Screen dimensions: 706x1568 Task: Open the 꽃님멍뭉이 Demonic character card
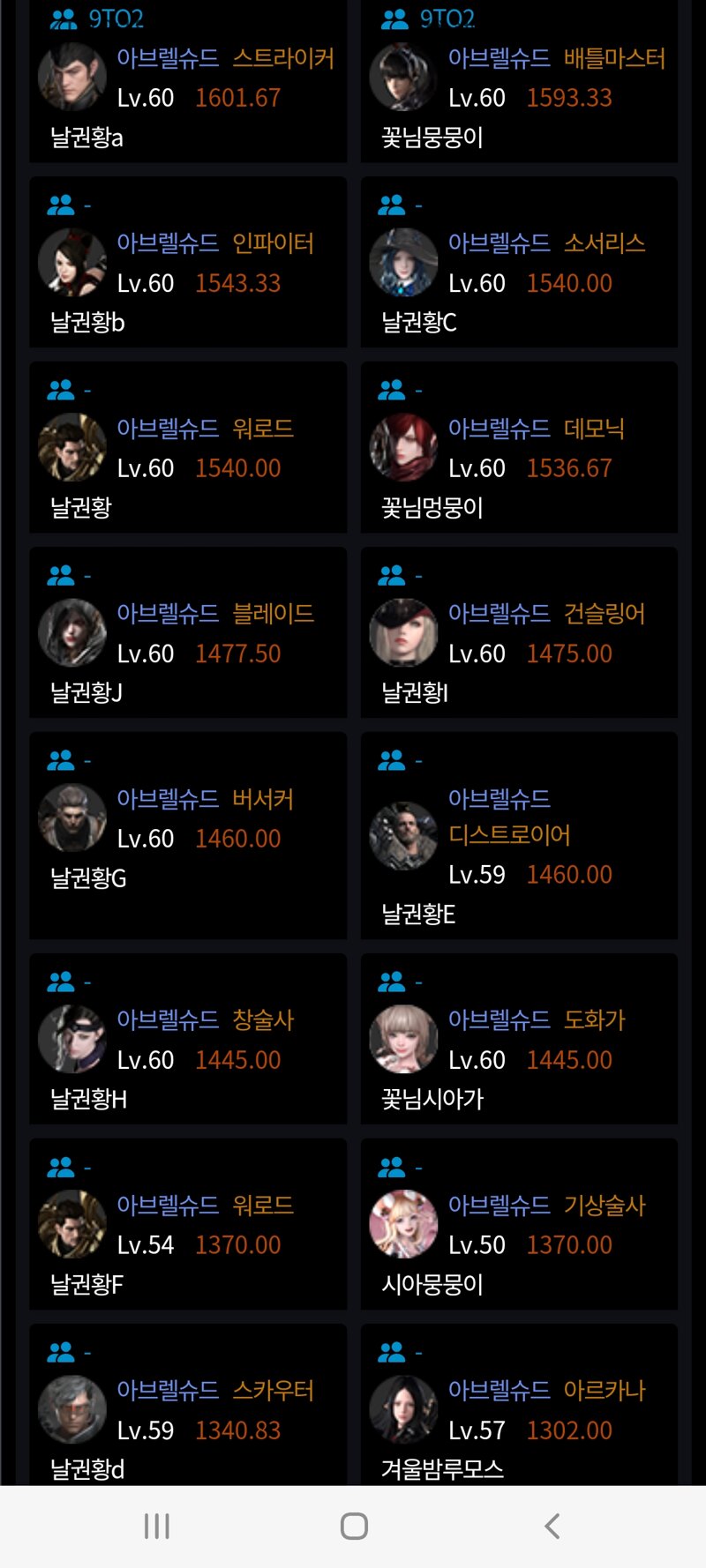point(519,448)
